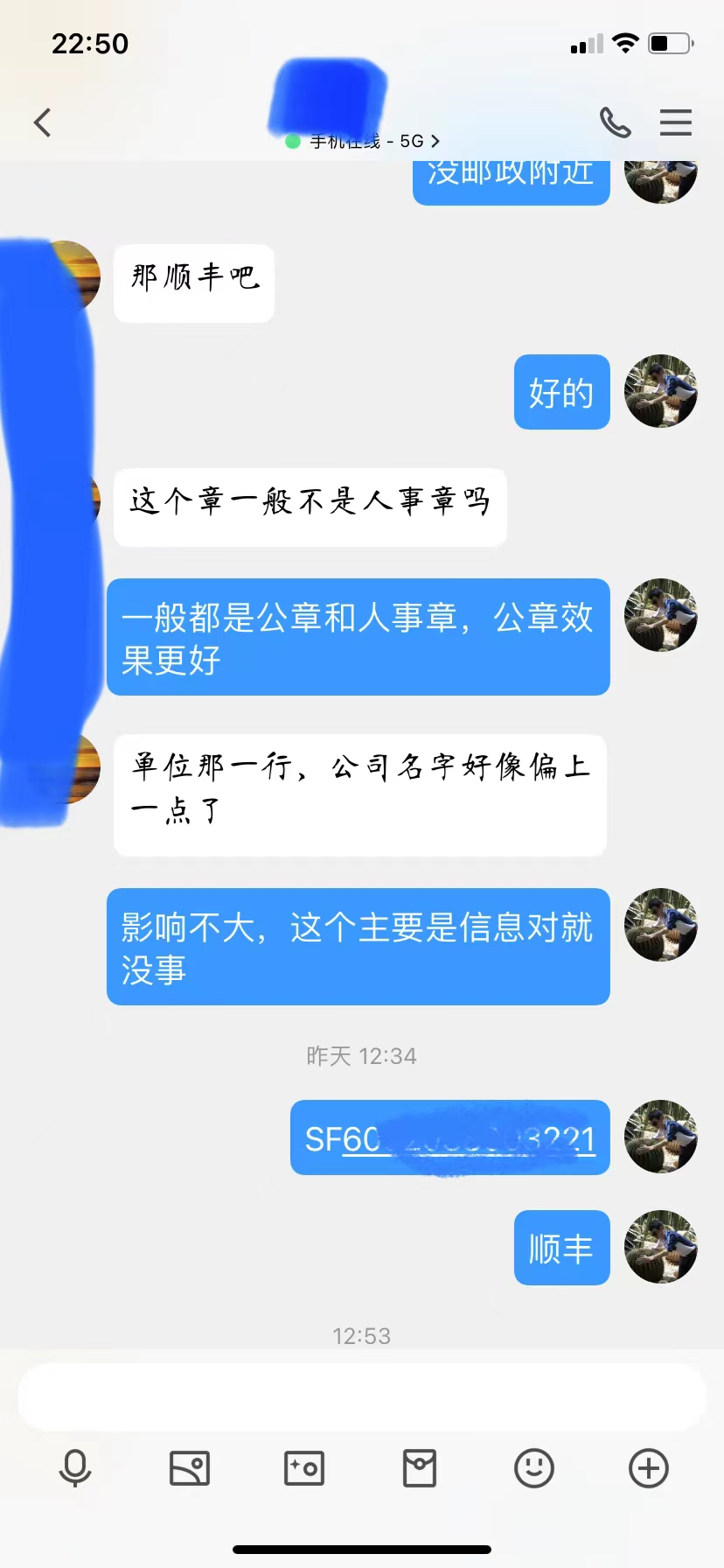This screenshot has width=724, height=1568.
Task: Open the photo gallery picker icon
Action: (189, 1470)
